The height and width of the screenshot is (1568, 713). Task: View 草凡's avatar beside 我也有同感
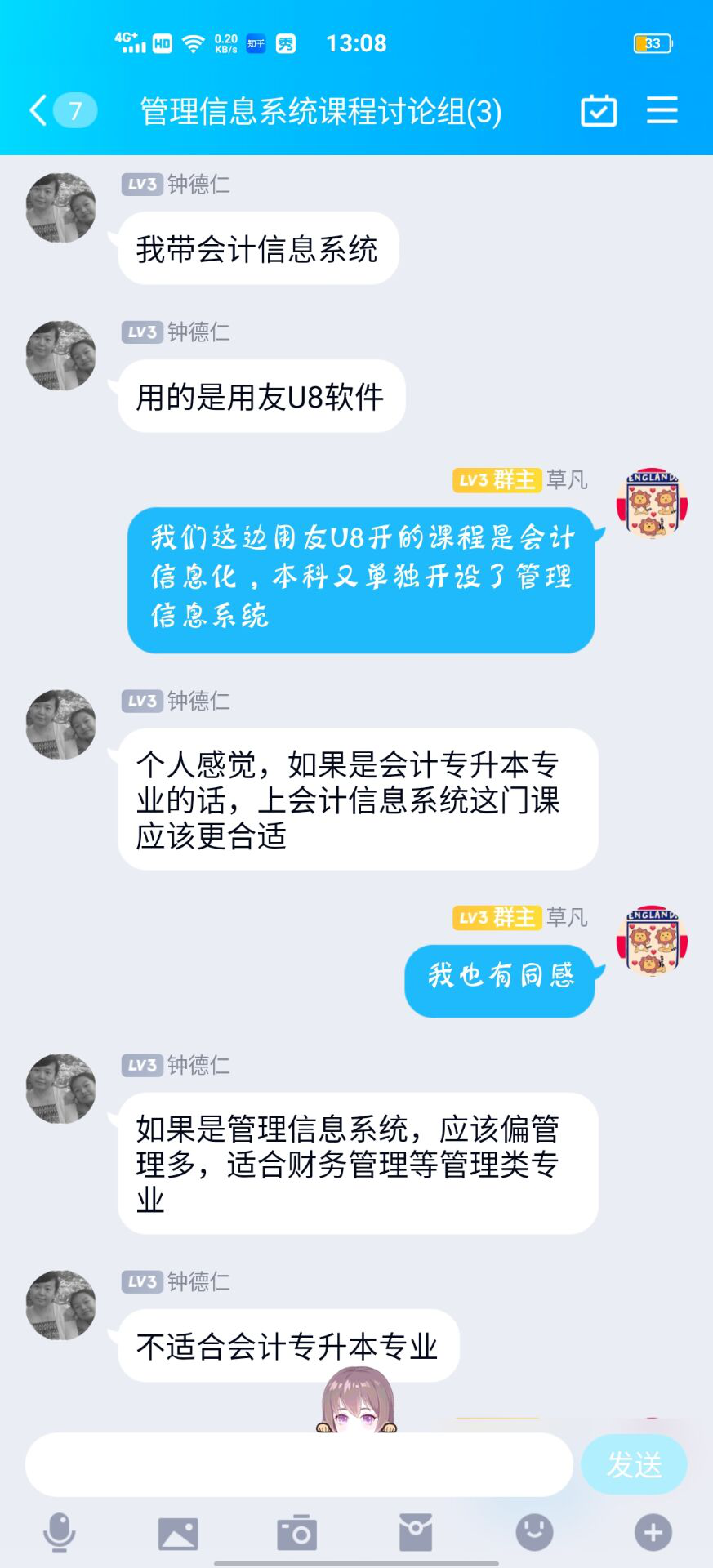coord(652,940)
